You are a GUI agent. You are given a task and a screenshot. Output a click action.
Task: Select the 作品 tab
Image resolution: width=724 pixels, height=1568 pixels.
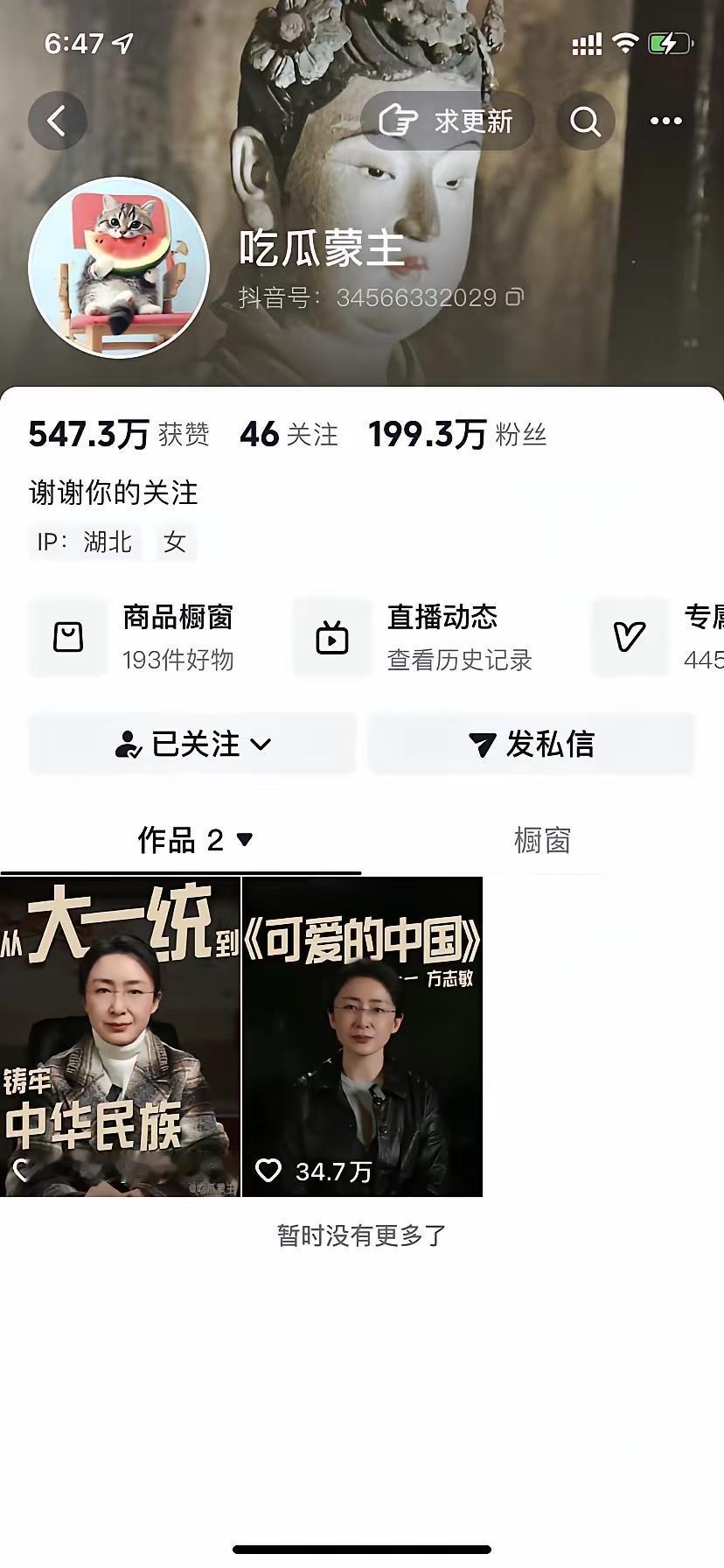179,837
